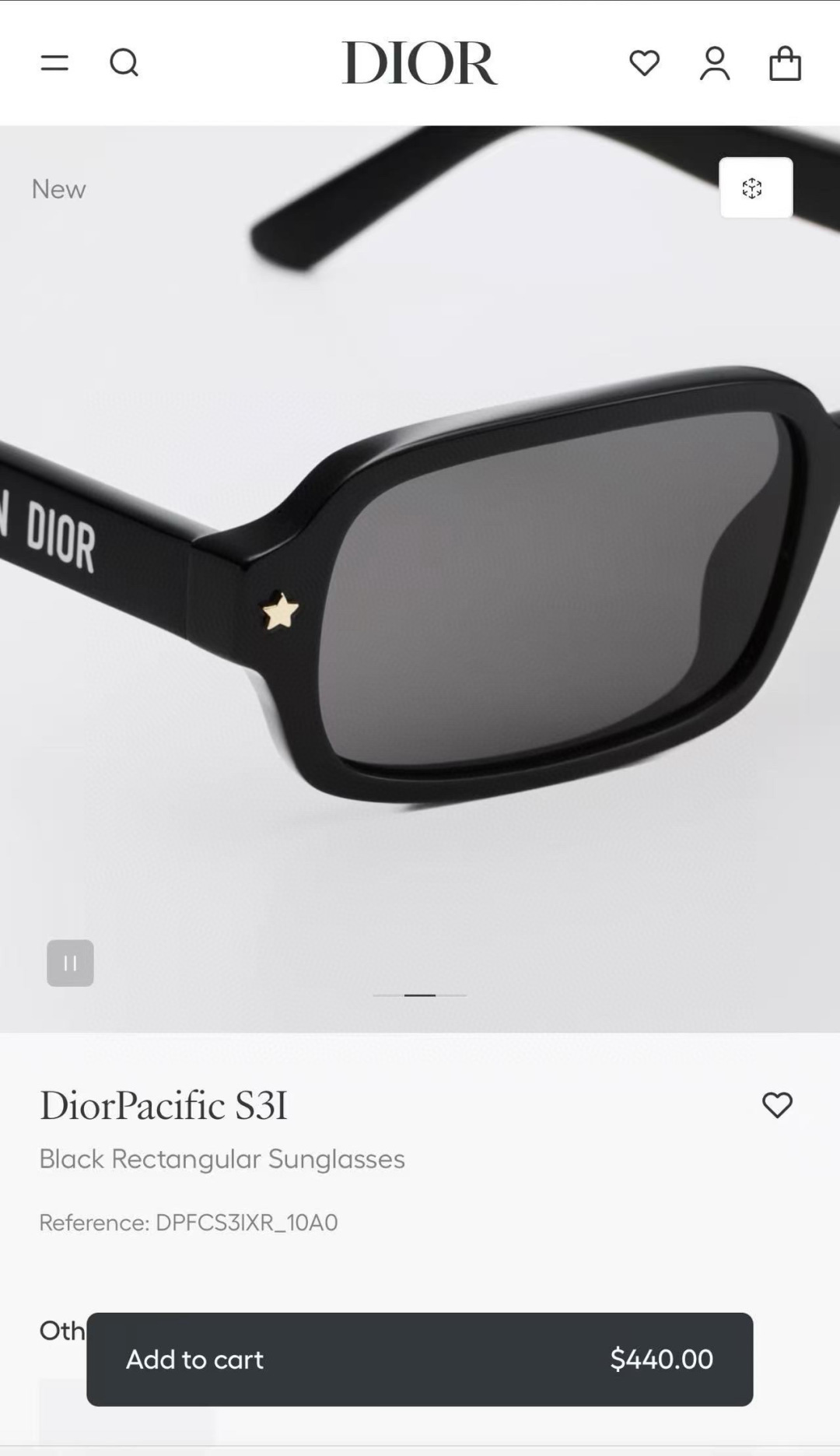View the sunglasses in 3D/AR

point(755,188)
